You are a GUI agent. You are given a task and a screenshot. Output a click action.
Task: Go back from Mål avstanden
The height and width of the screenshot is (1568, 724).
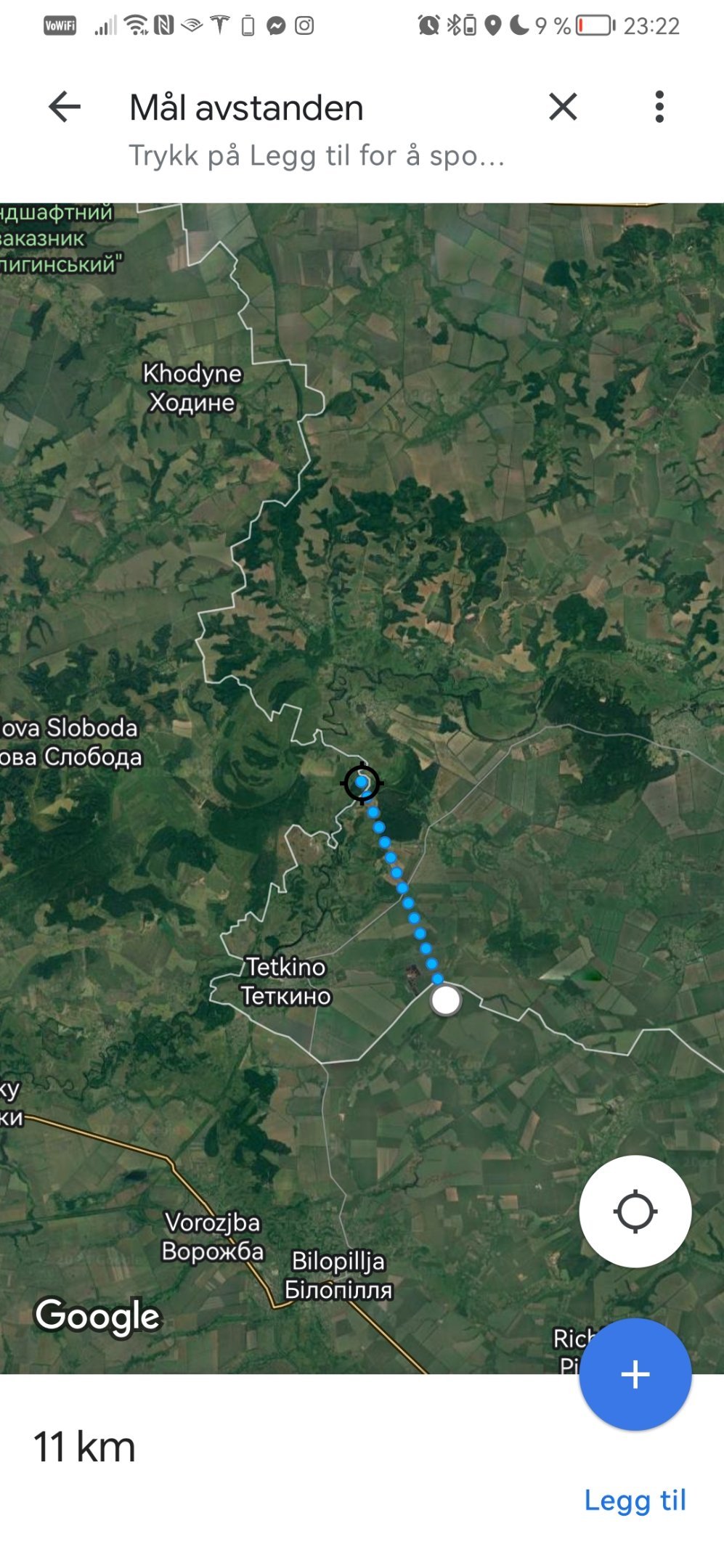[x=65, y=107]
